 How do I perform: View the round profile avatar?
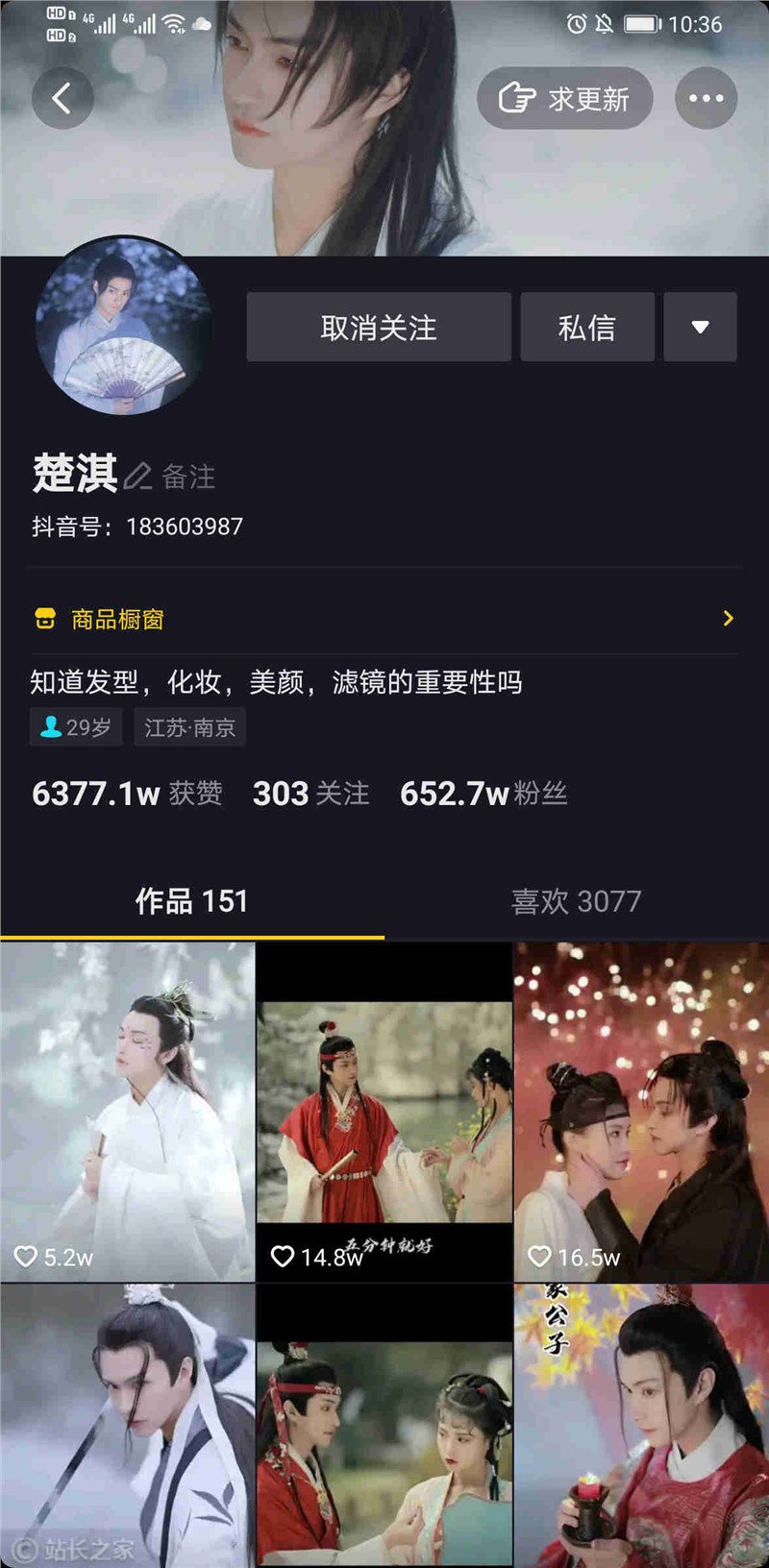click(x=123, y=327)
